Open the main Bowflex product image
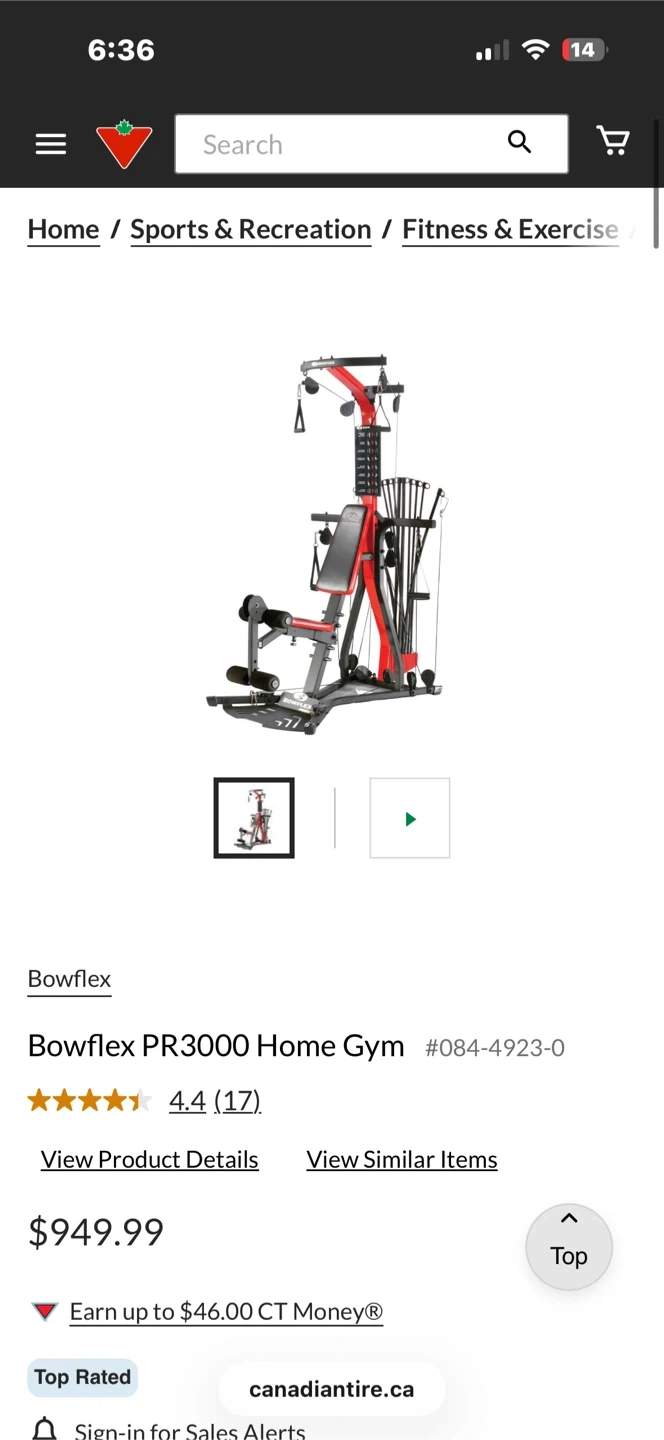The image size is (664, 1440). coord(328,540)
